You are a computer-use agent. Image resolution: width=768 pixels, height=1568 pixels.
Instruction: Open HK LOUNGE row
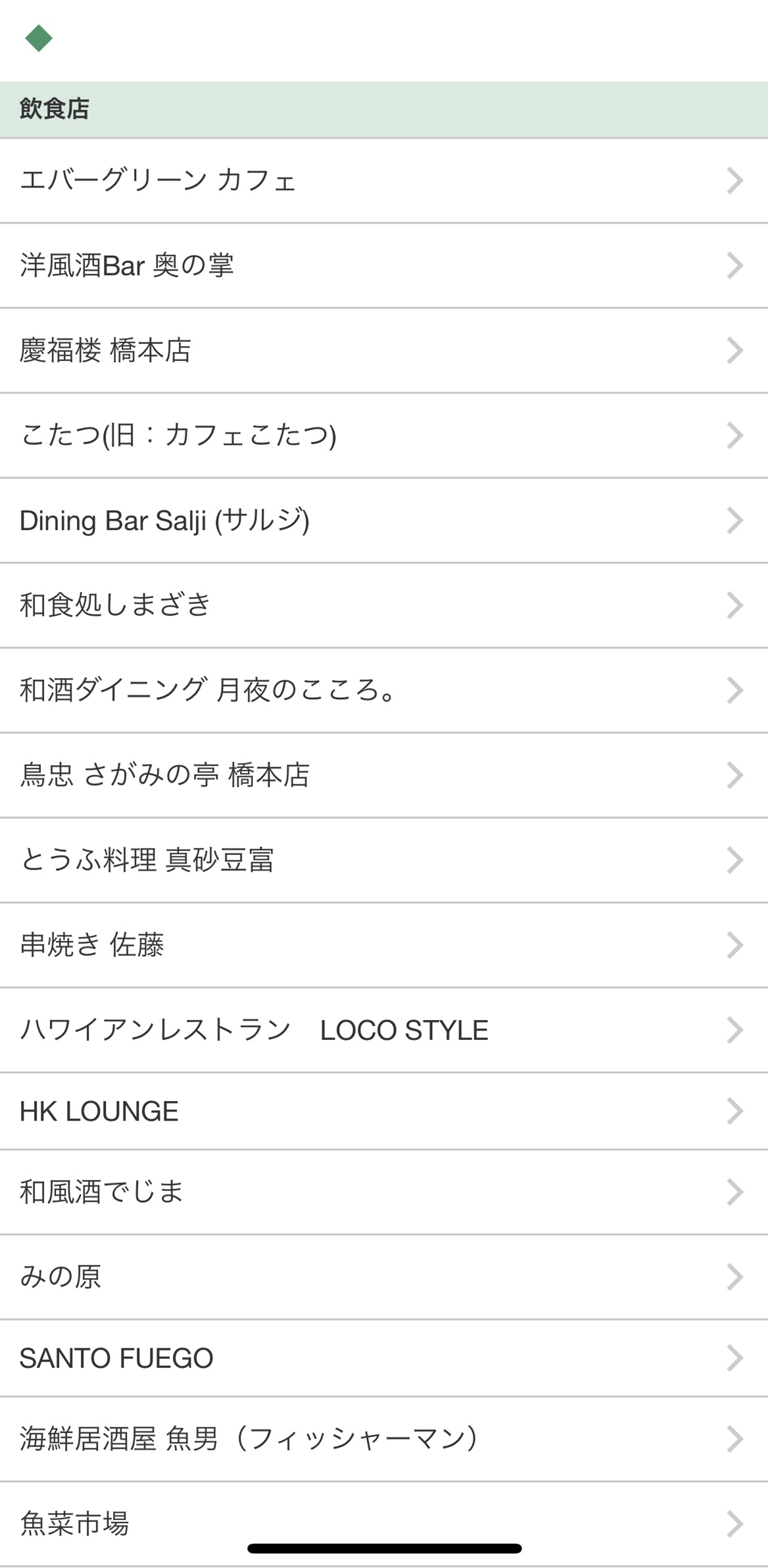point(384,1111)
